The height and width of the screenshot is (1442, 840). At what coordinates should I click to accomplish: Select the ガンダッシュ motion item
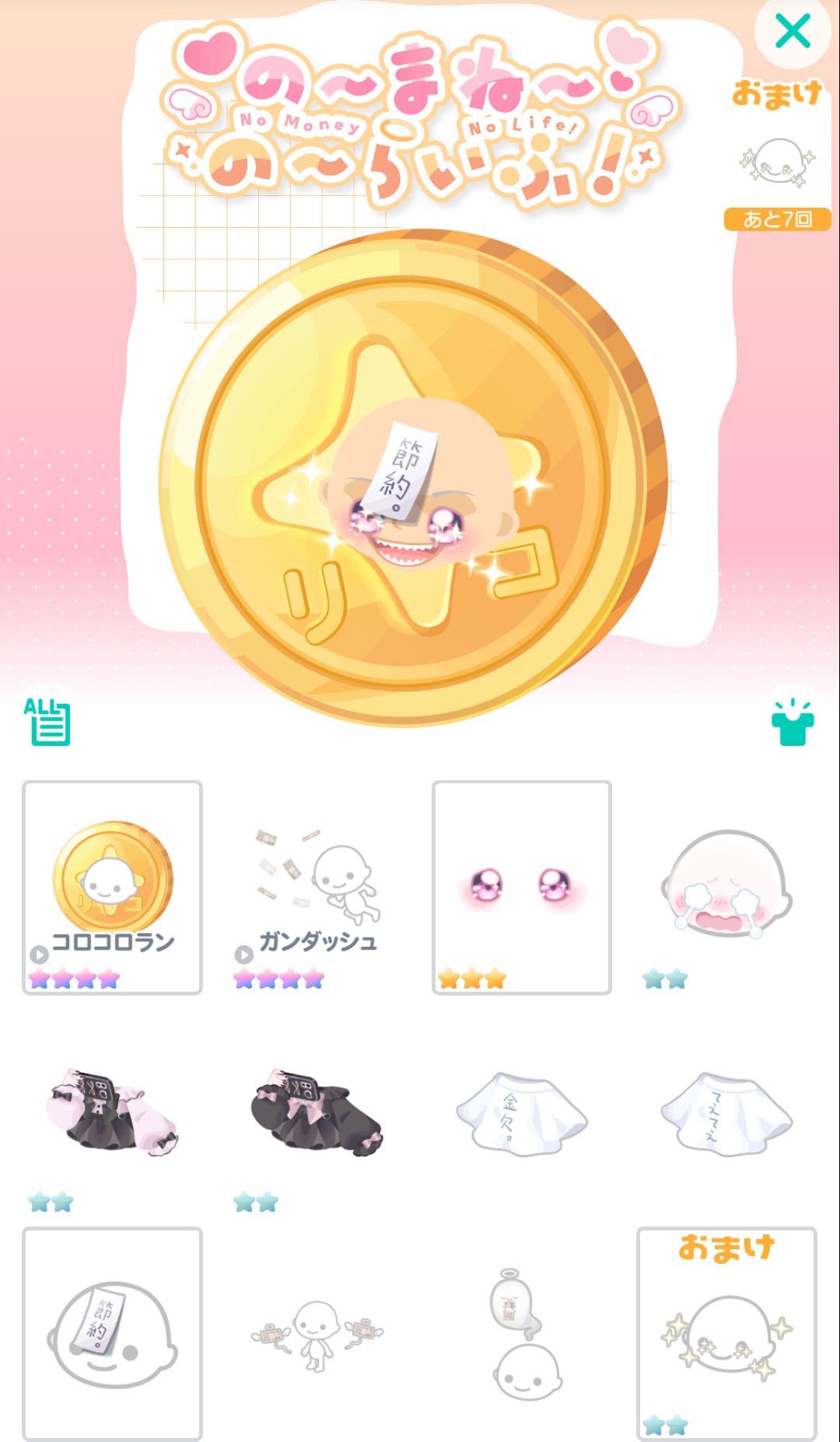point(317,887)
